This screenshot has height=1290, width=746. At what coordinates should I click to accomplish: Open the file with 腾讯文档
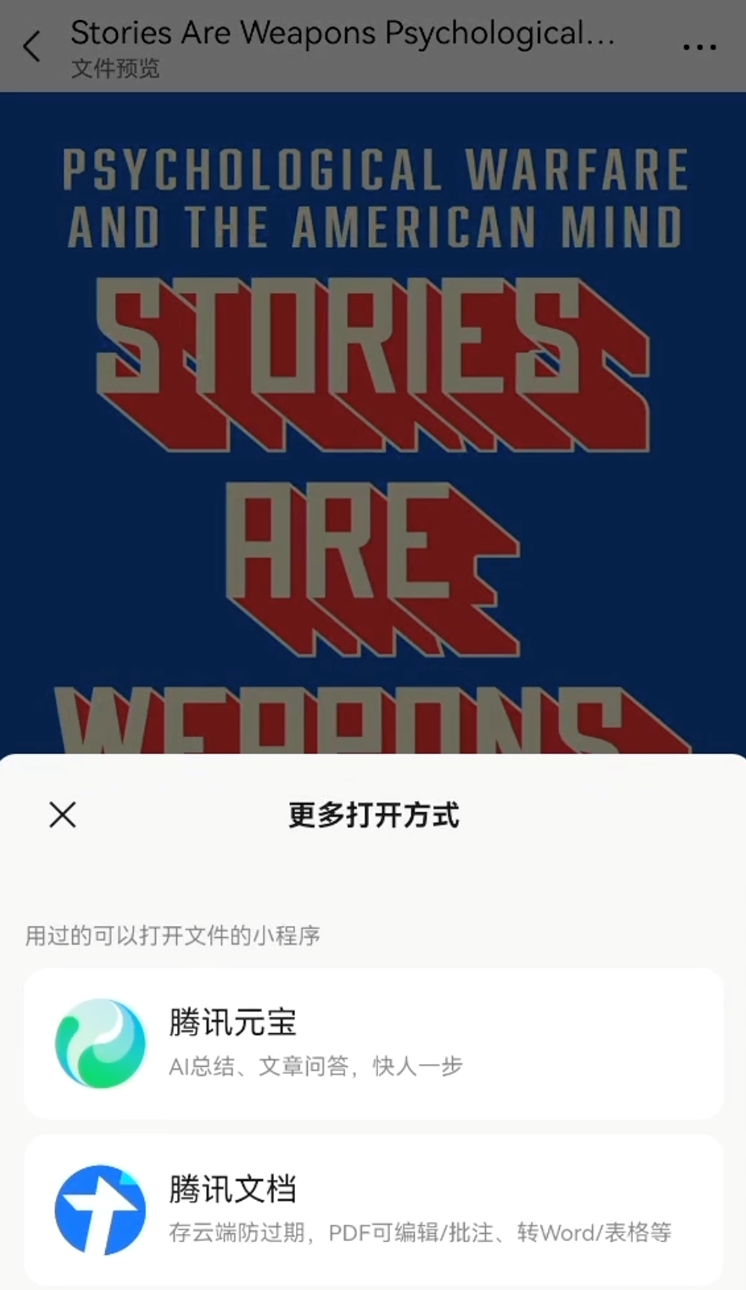tap(373, 1209)
